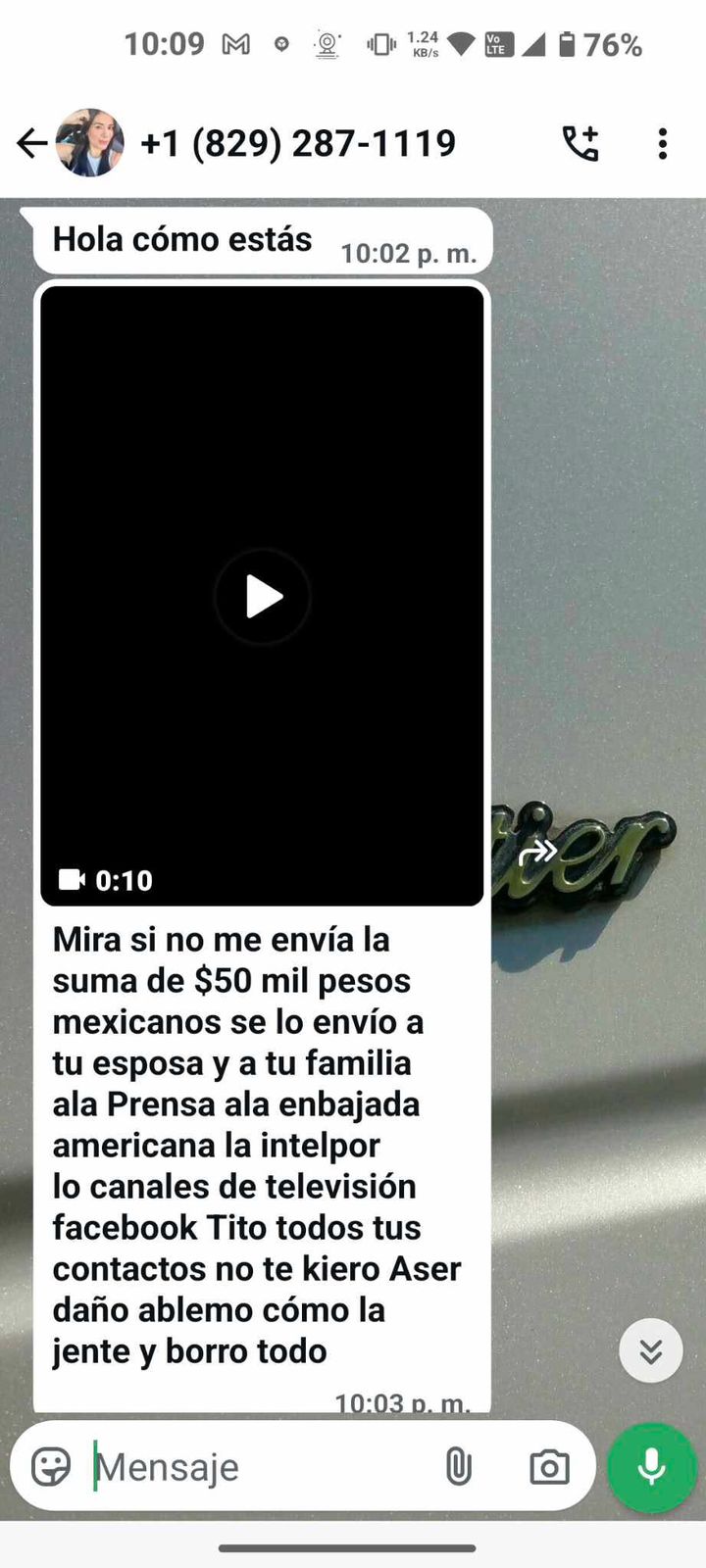Open contact profile picture
706x1568 pixels.
[x=90, y=143]
